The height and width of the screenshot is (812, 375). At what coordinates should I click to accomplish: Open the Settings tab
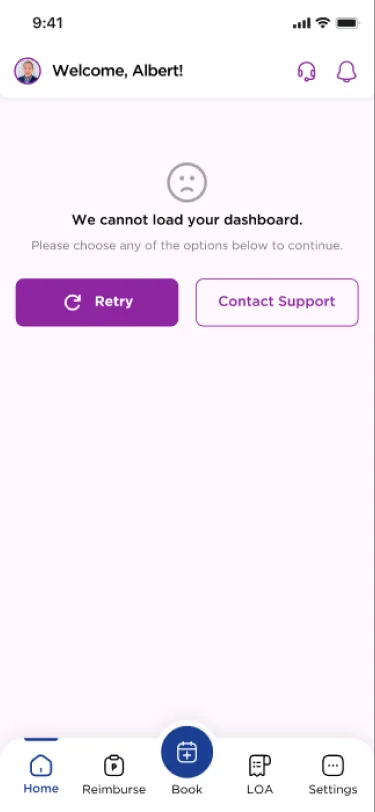(333, 774)
